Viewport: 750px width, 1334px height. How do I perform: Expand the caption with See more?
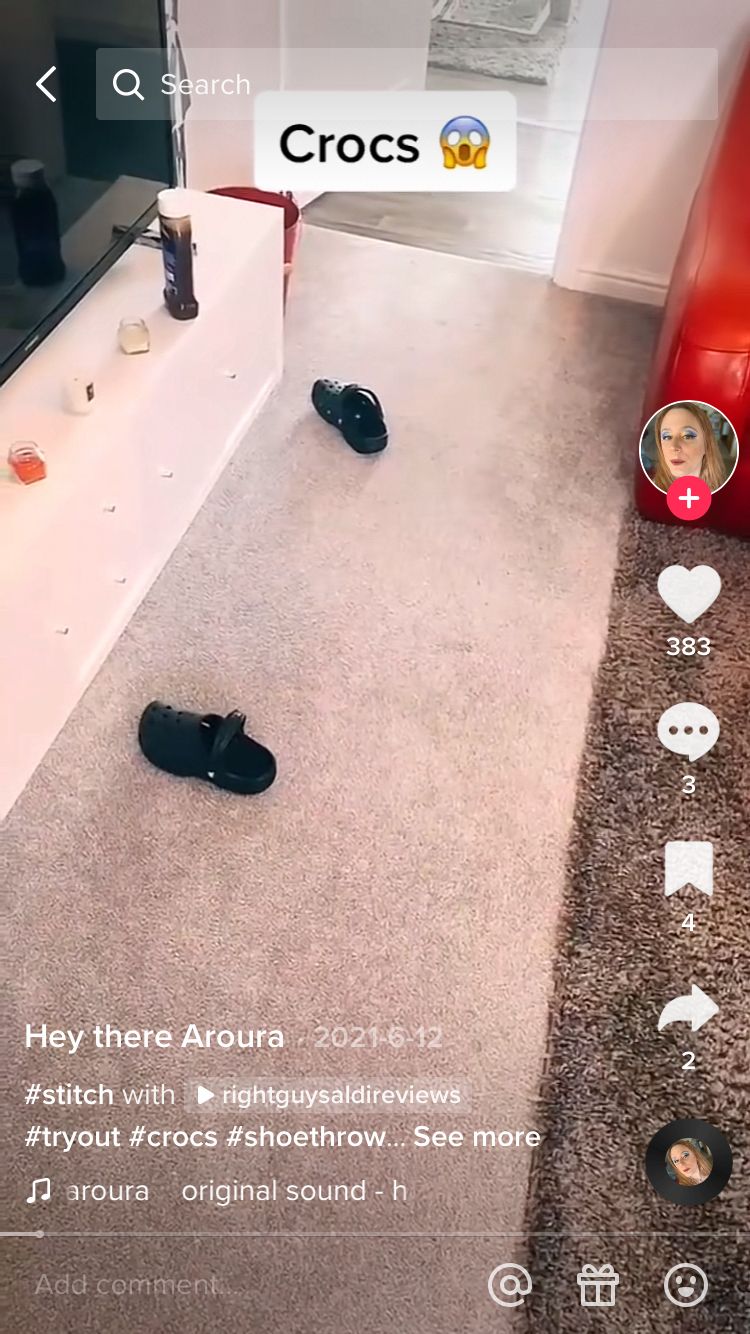(476, 1137)
